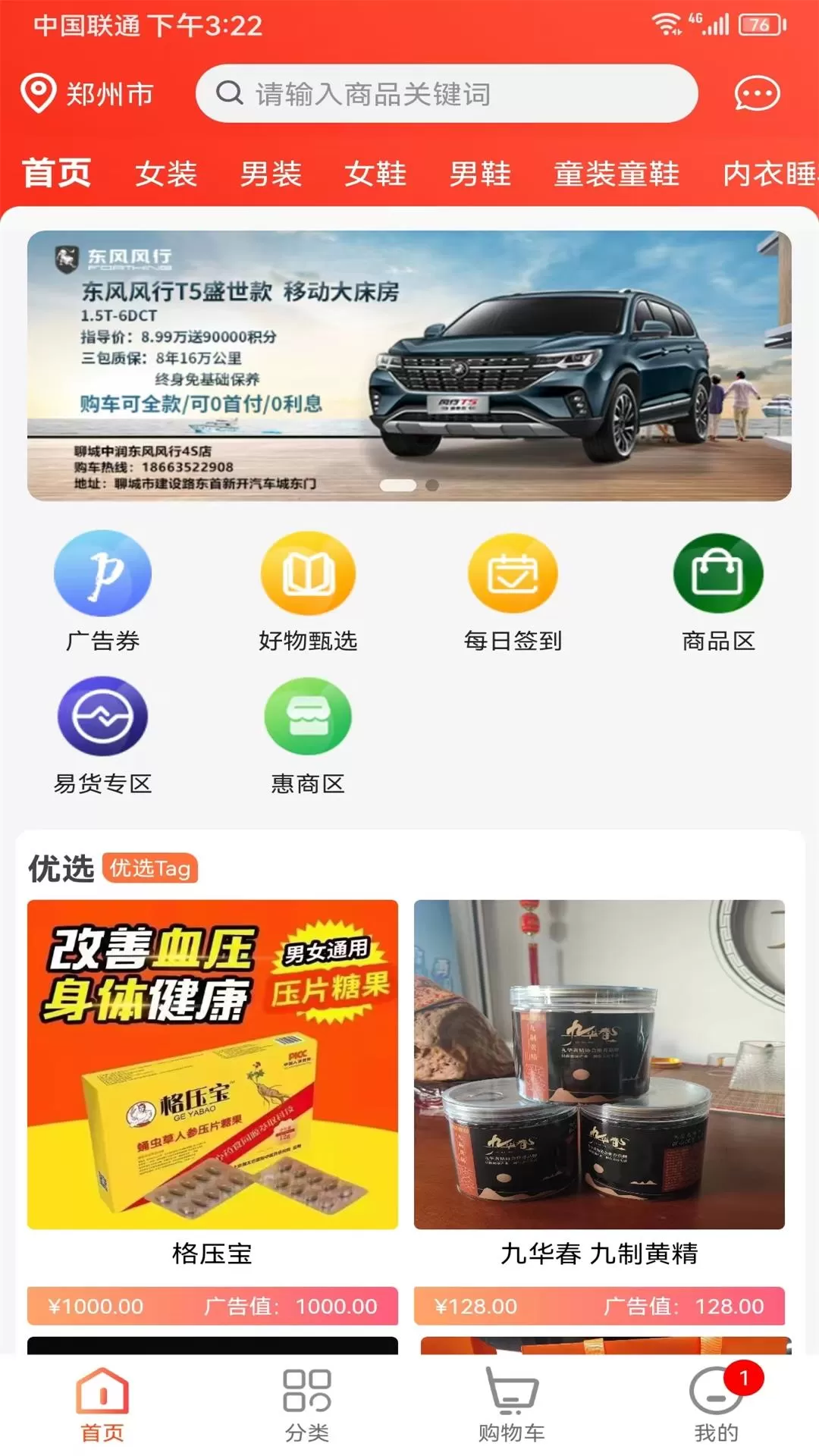Switch to 分类 in bottom navigation

click(307, 1404)
